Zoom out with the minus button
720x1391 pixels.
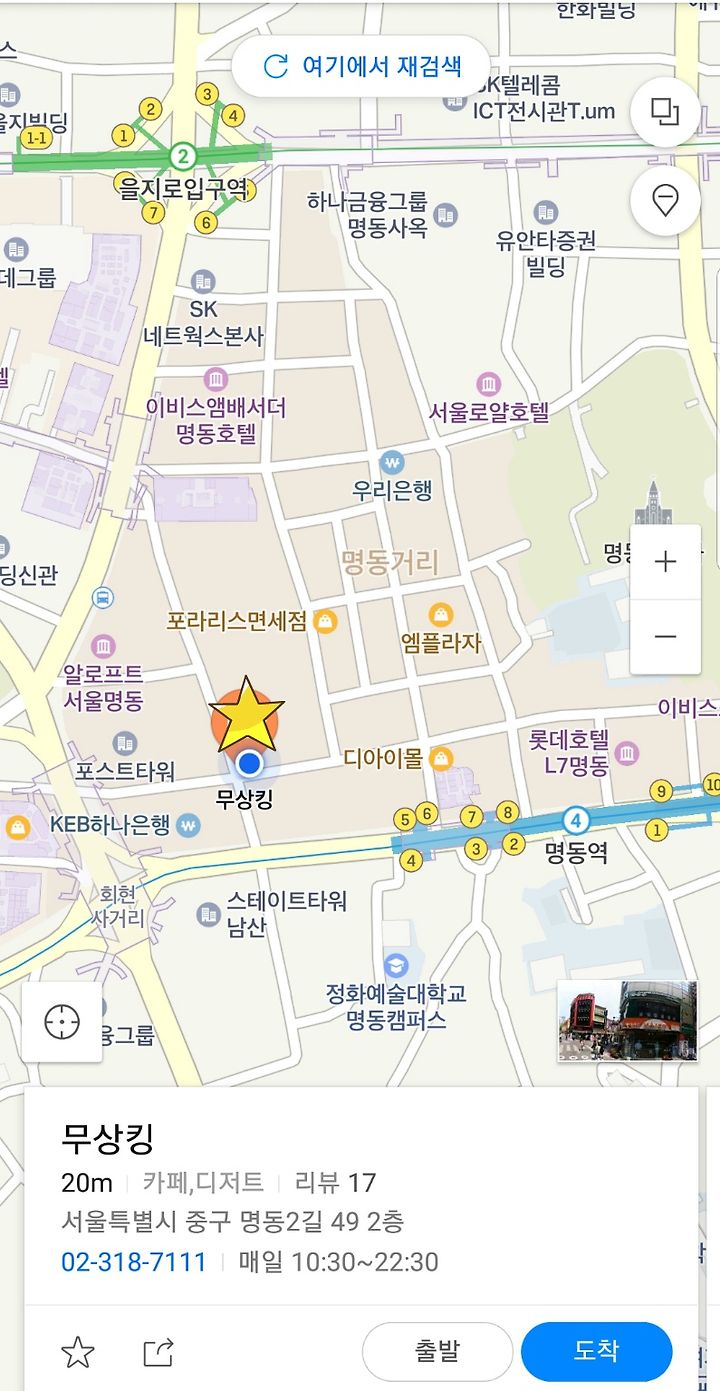(665, 637)
